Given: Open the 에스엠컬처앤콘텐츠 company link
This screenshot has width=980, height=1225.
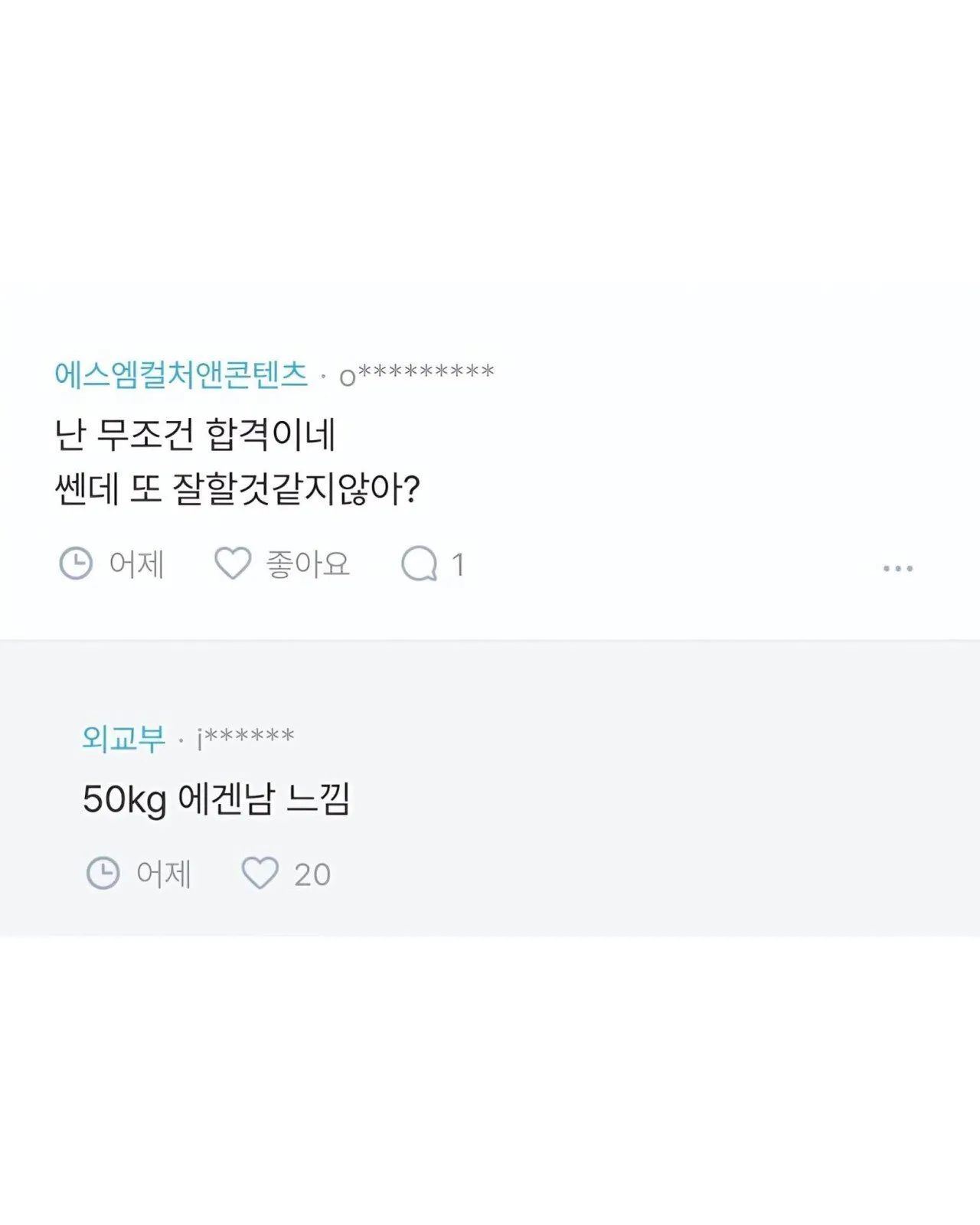Looking at the screenshot, I should coord(181,374).
